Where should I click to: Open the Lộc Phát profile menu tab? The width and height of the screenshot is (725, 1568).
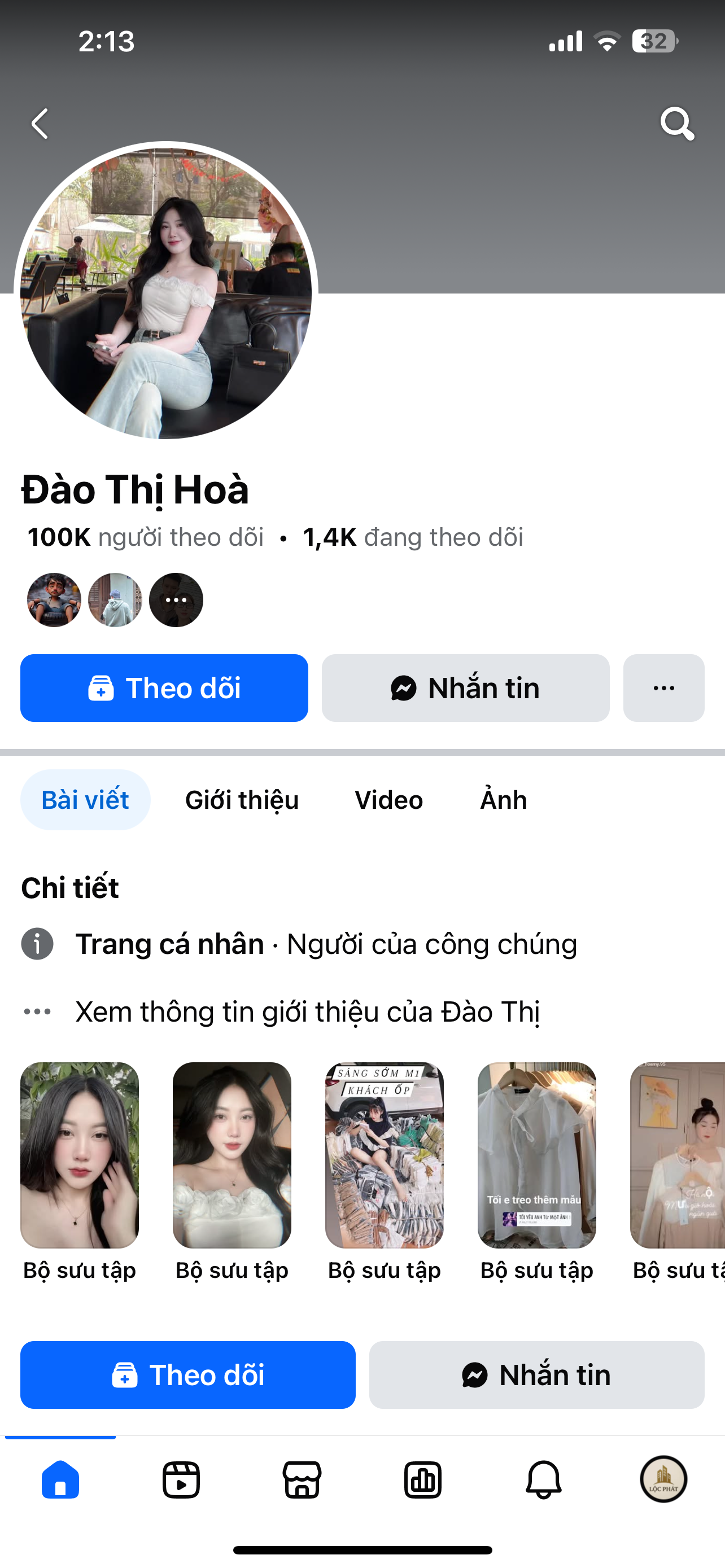pos(663,1479)
